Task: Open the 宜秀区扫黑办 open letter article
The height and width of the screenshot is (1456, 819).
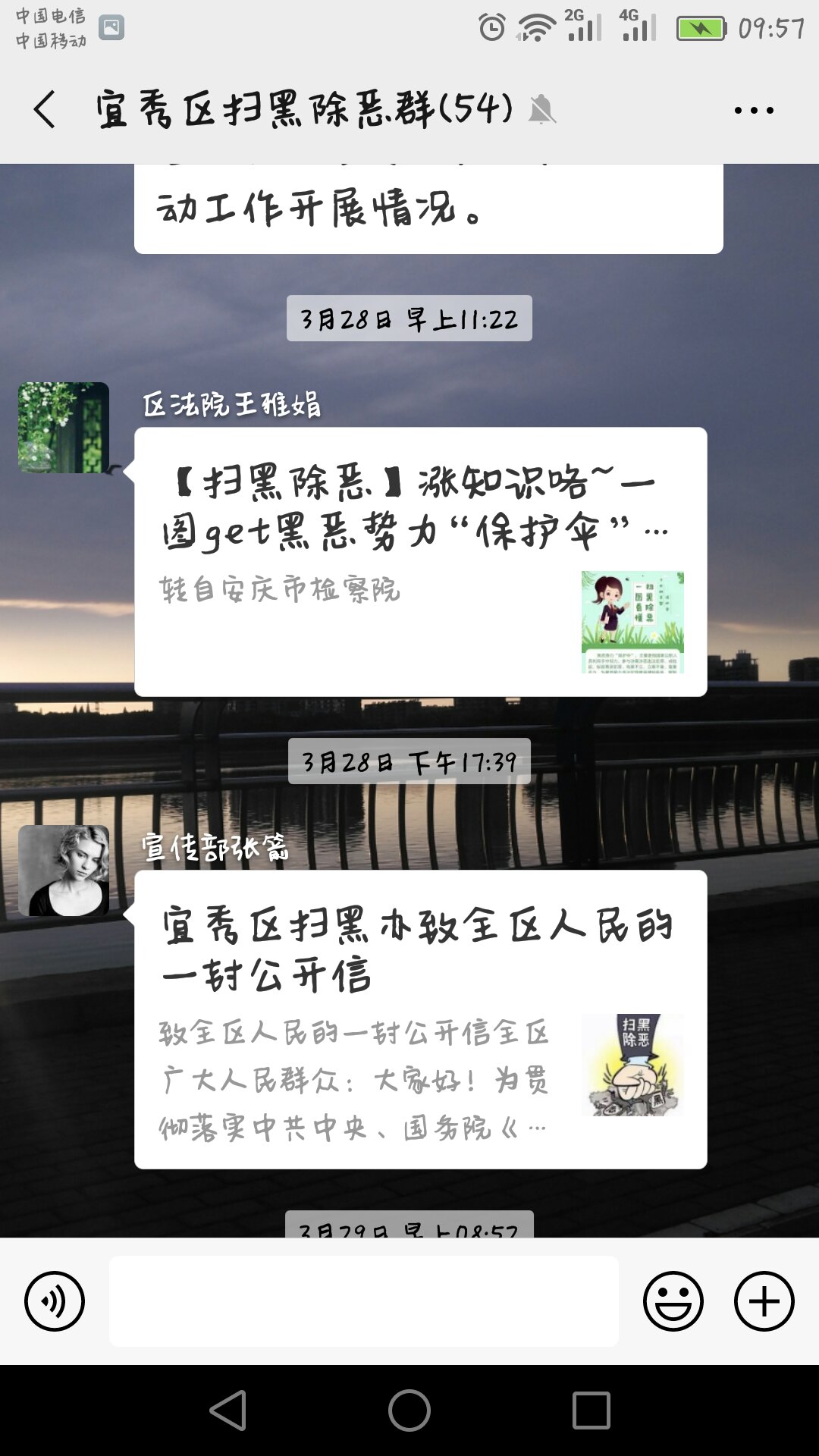Action: click(420, 1018)
